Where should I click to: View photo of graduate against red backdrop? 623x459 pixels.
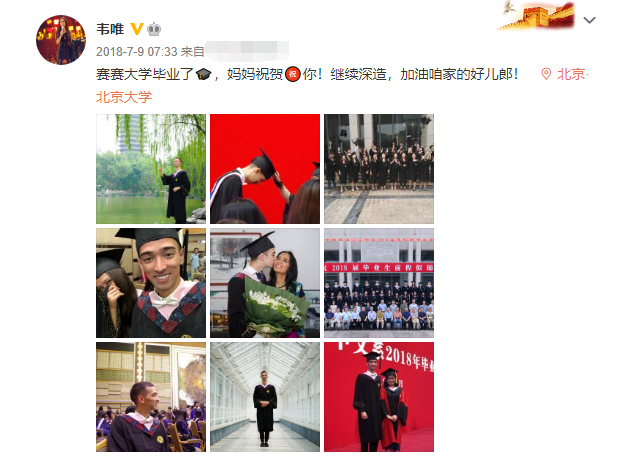point(265,168)
